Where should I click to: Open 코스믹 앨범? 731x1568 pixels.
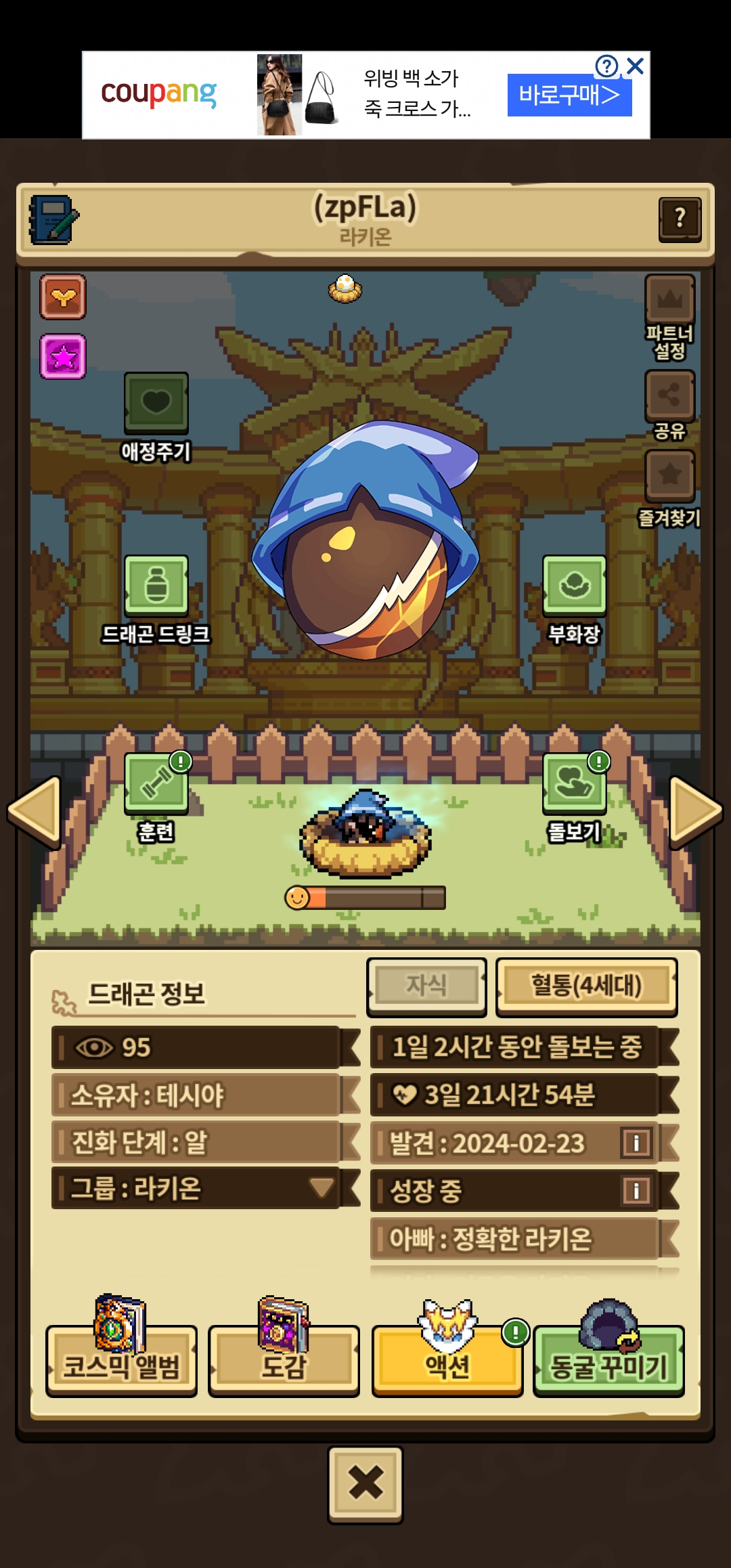121,1359
